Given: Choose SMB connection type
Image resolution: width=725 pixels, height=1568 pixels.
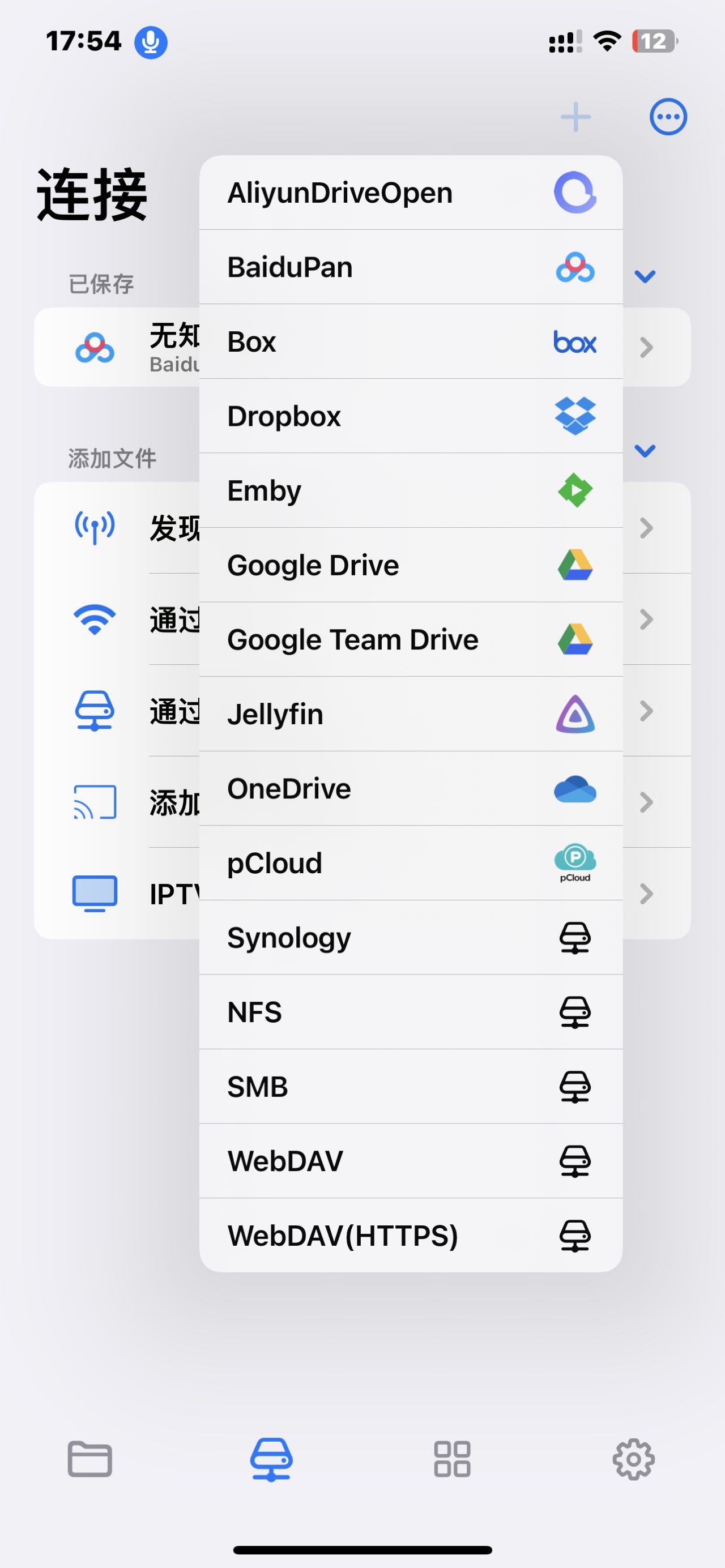Looking at the screenshot, I should 410,1087.
